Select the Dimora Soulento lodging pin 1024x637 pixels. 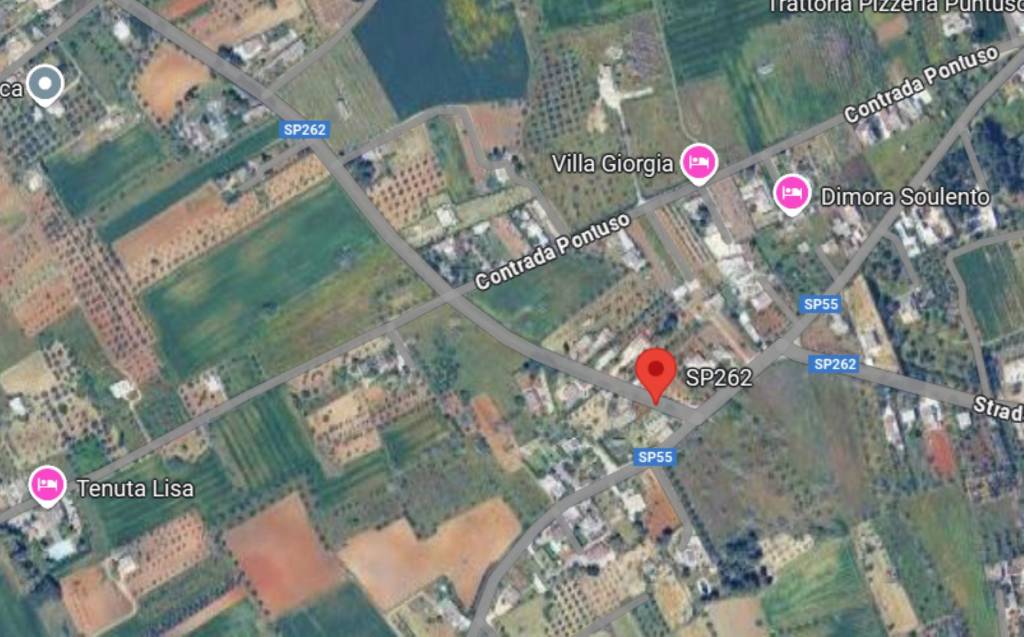(792, 194)
